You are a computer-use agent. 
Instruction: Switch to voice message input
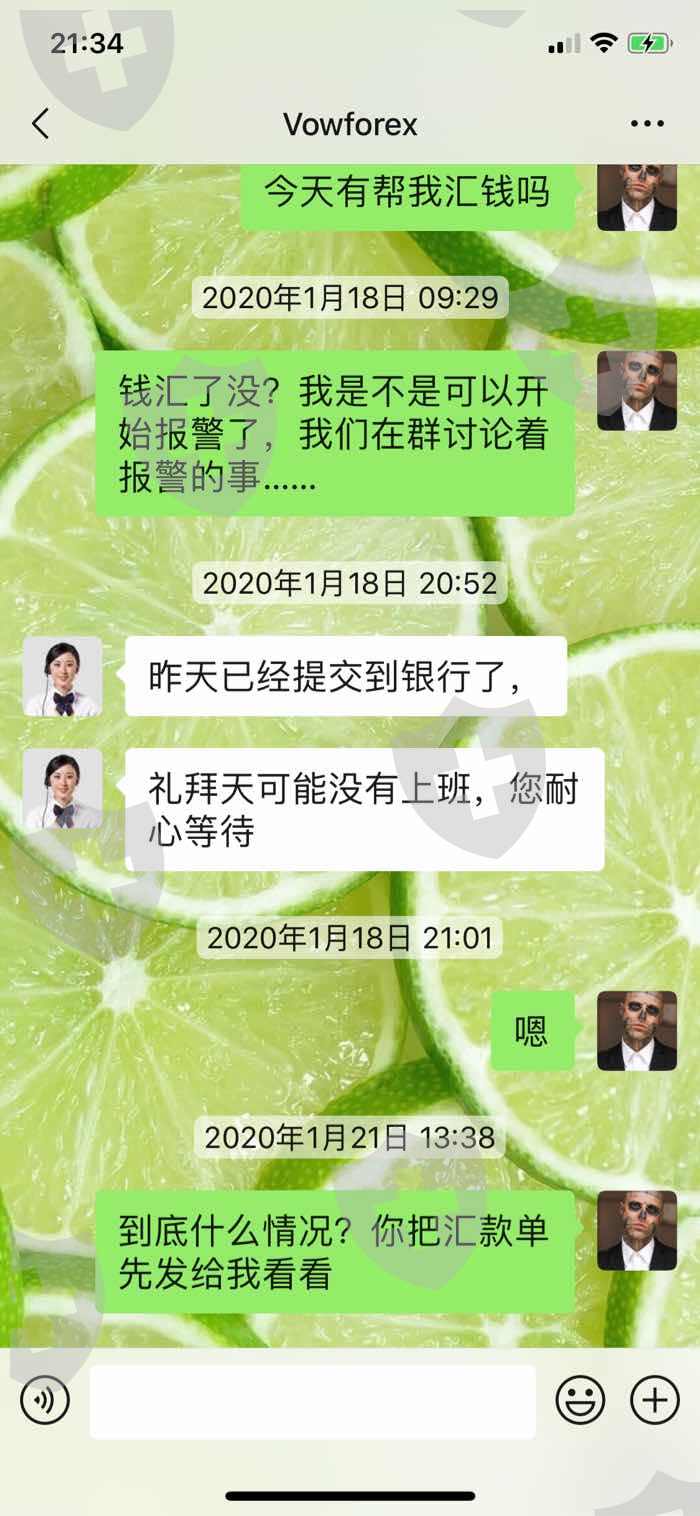(x=45, y=1400)
